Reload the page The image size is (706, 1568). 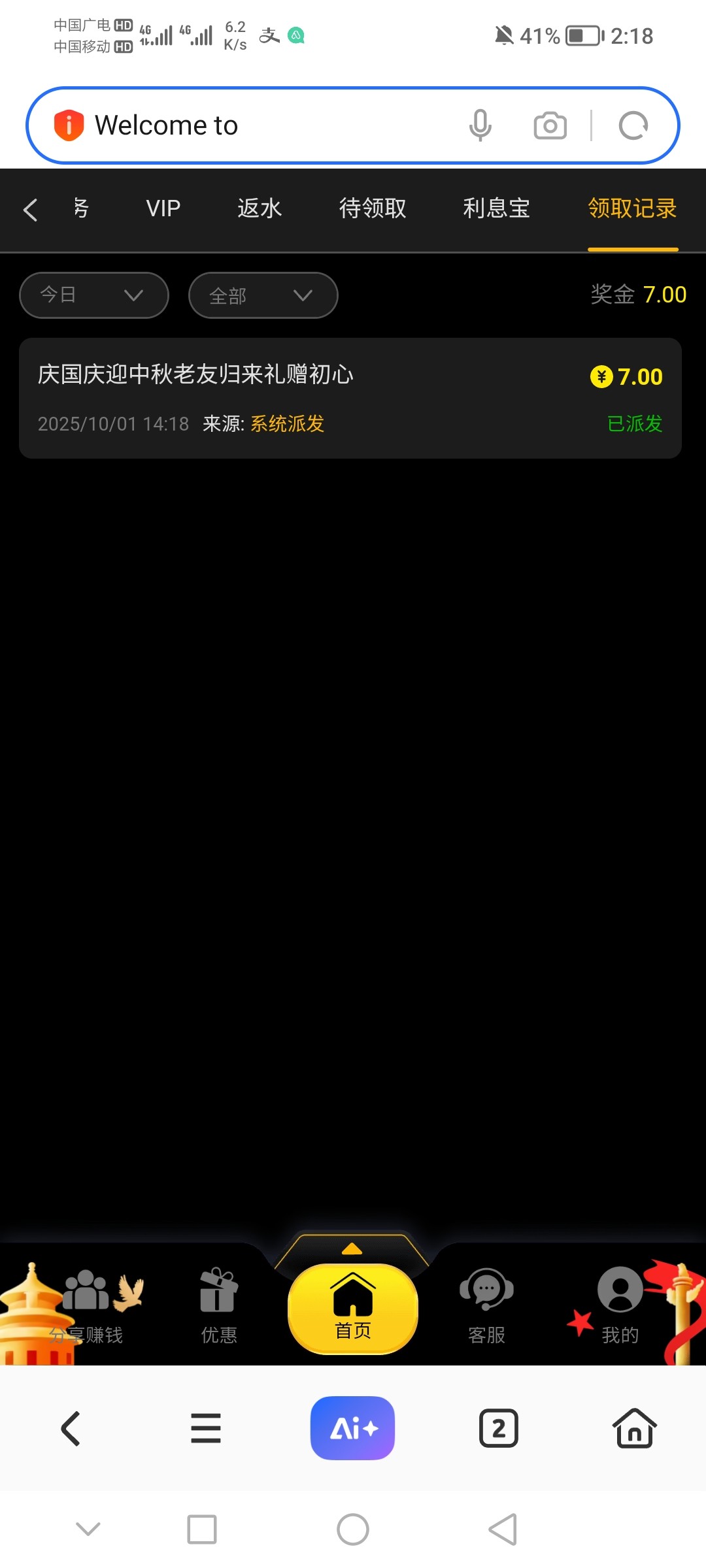(633, 125)
